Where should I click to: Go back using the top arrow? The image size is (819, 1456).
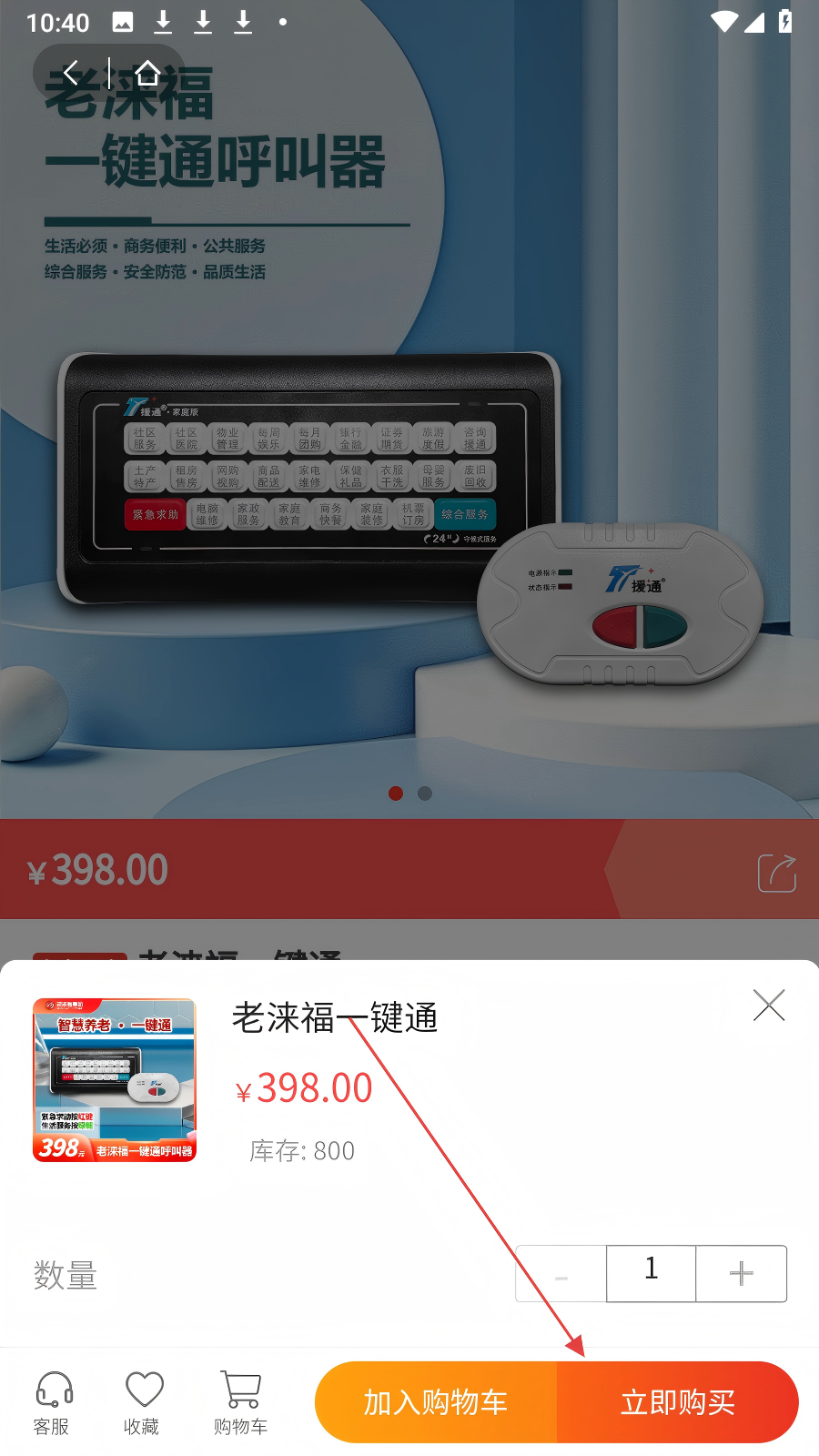point(72,73)
